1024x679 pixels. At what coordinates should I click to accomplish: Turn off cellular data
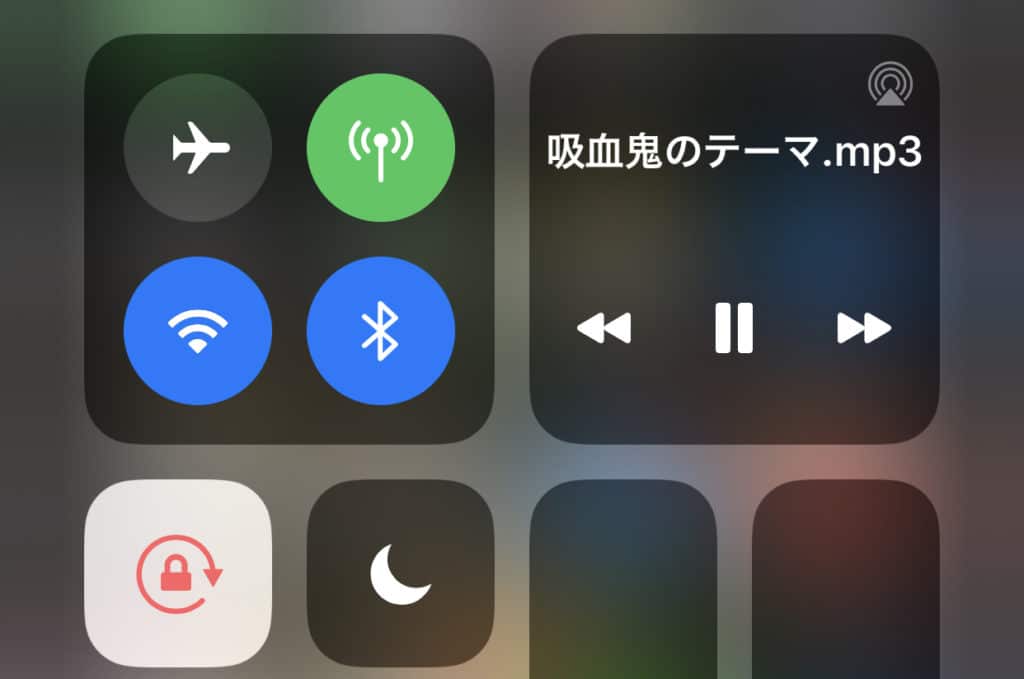(x=380, y=148)
